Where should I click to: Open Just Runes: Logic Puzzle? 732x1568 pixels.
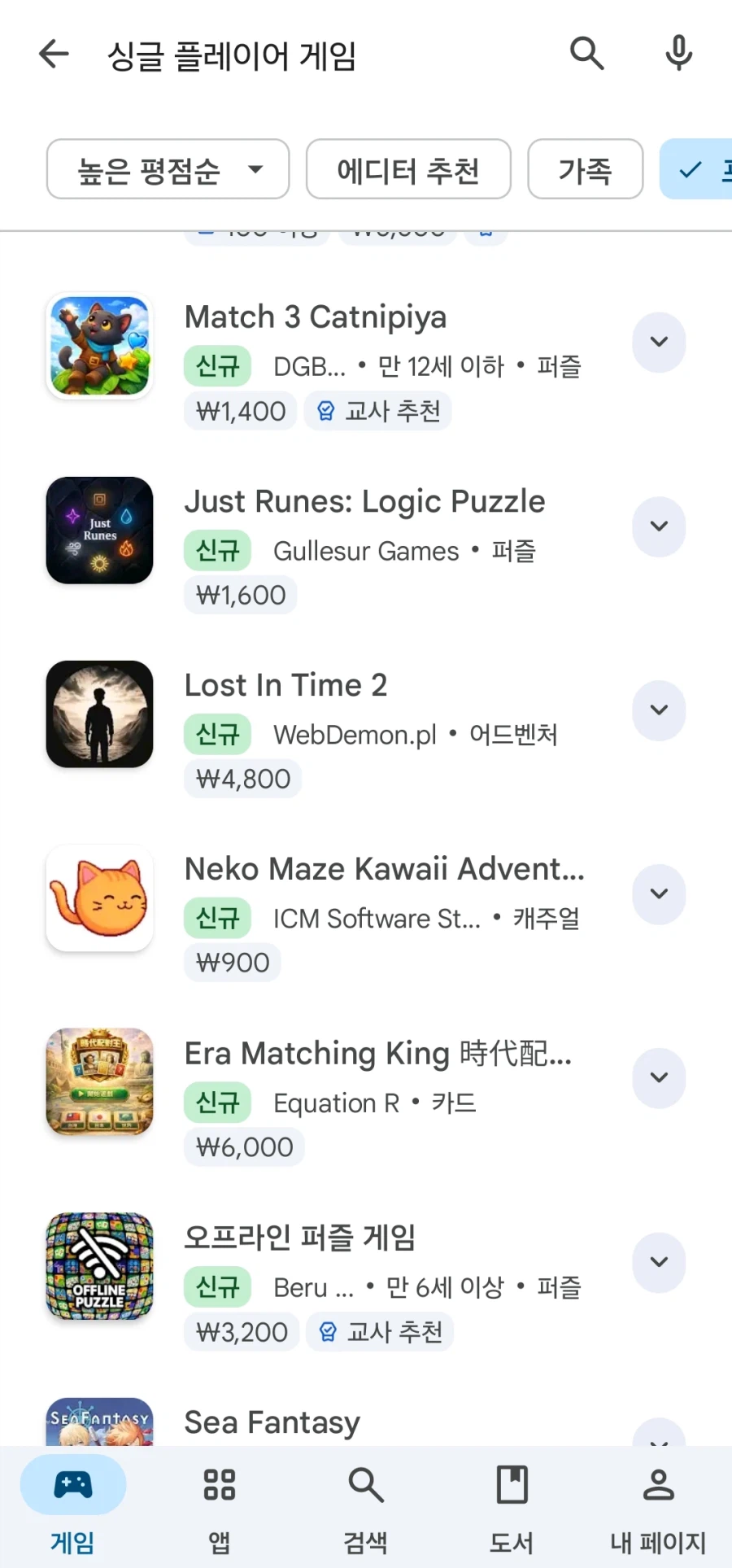click(x=364, y=502)
